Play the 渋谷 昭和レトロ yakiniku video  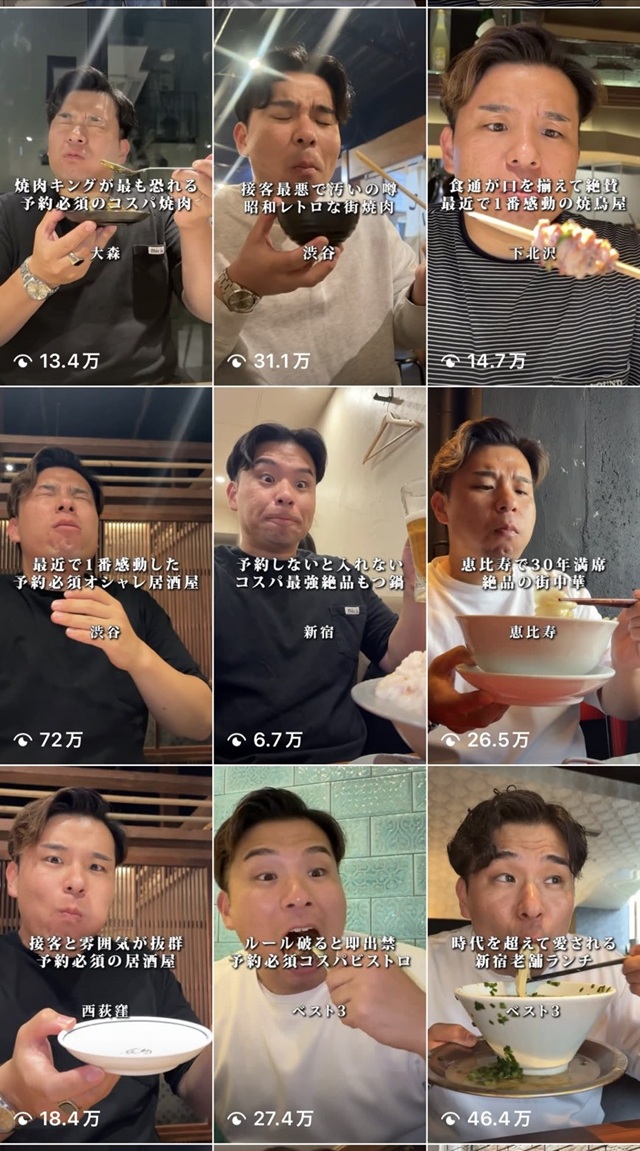click(x=319, y=195)
